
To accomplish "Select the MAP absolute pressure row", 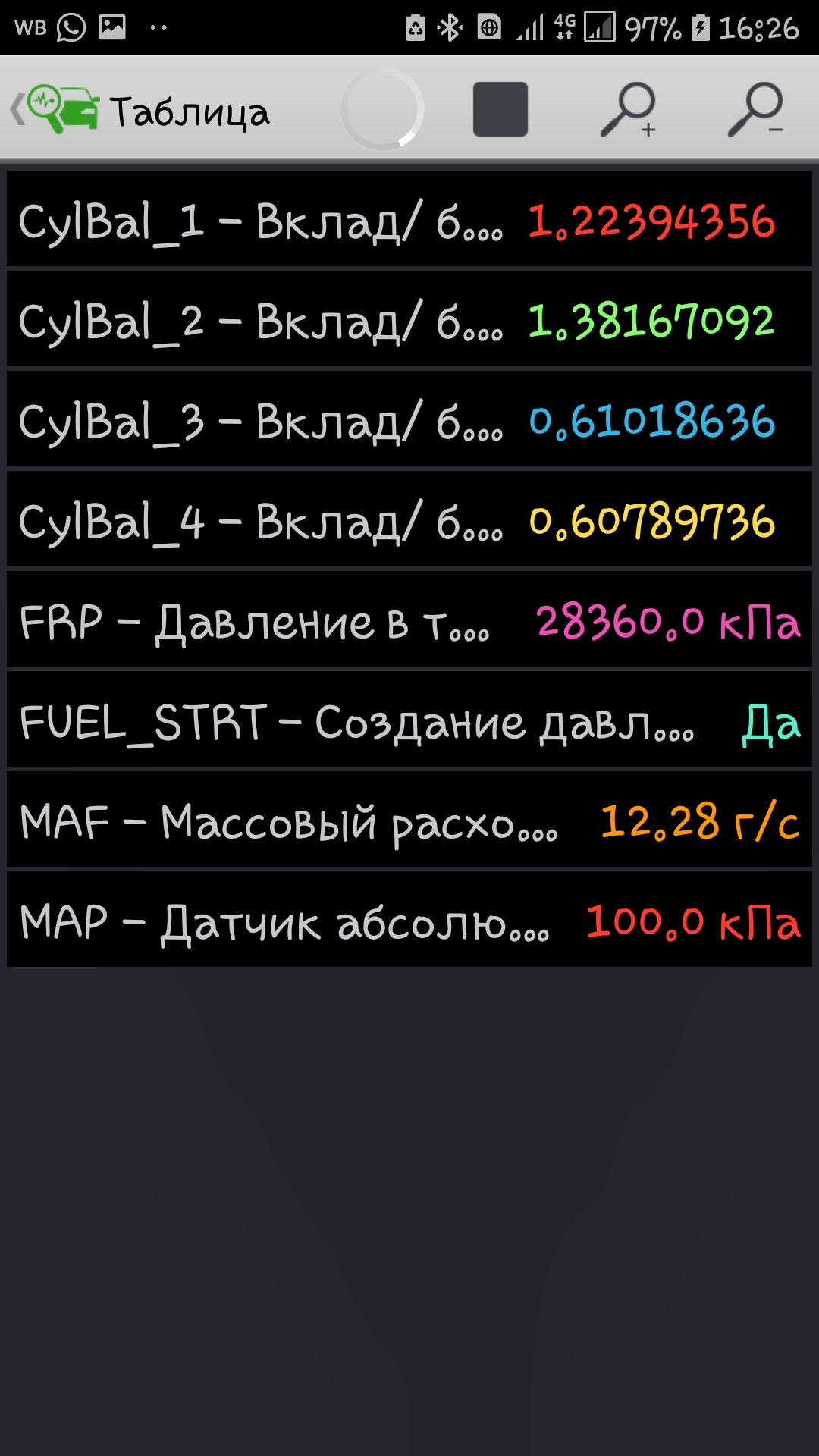I will tap(409, 920).
